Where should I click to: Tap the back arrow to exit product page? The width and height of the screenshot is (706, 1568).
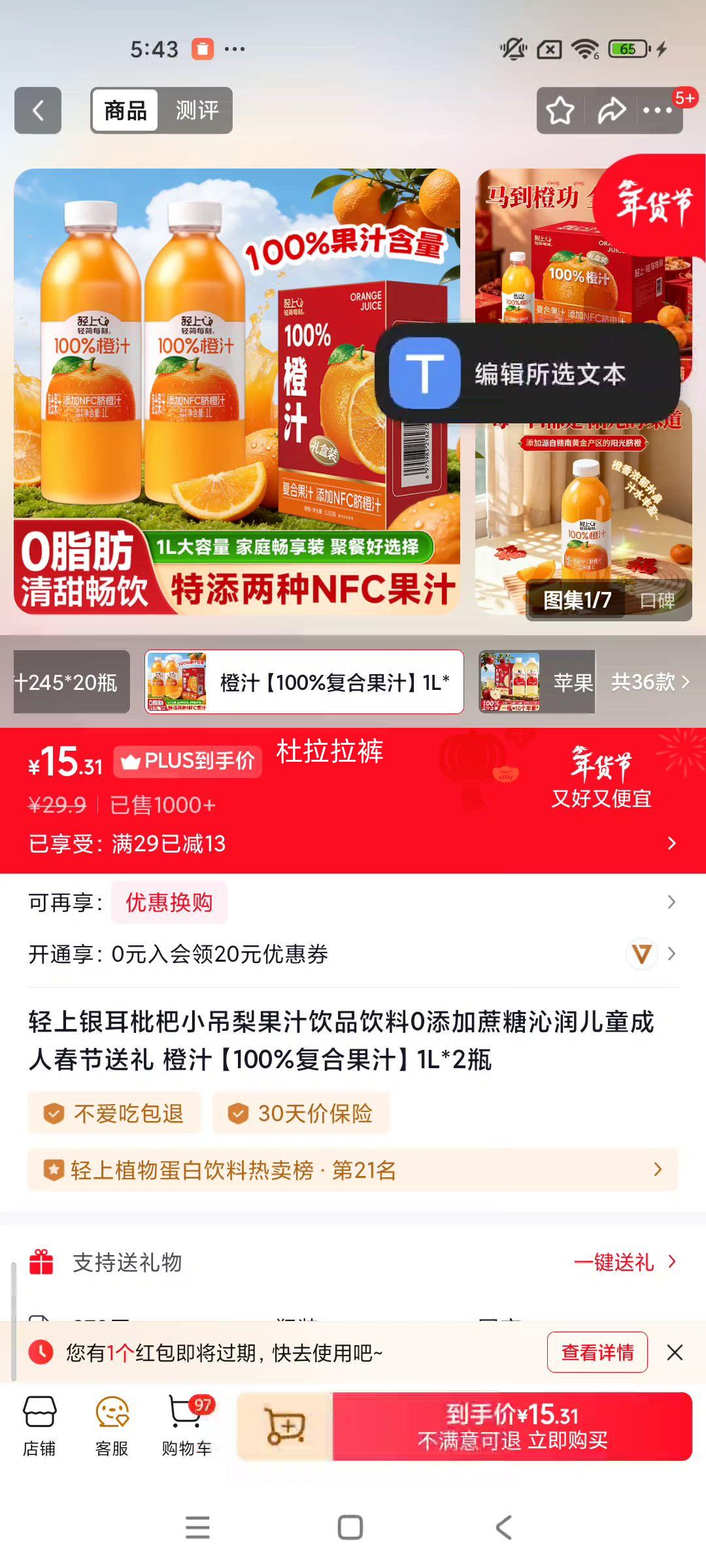click(x=37, y=110)
